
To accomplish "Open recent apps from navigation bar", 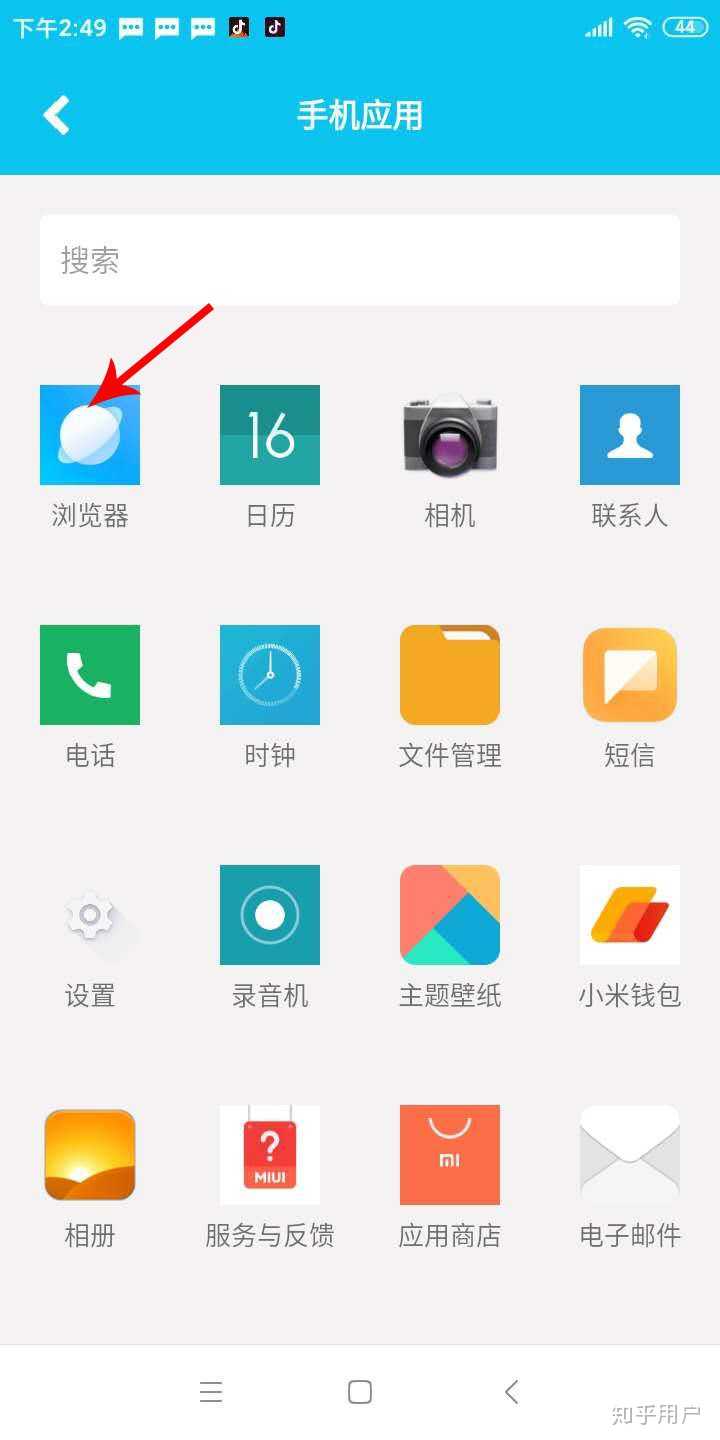I will click(x=210, y=1392).
